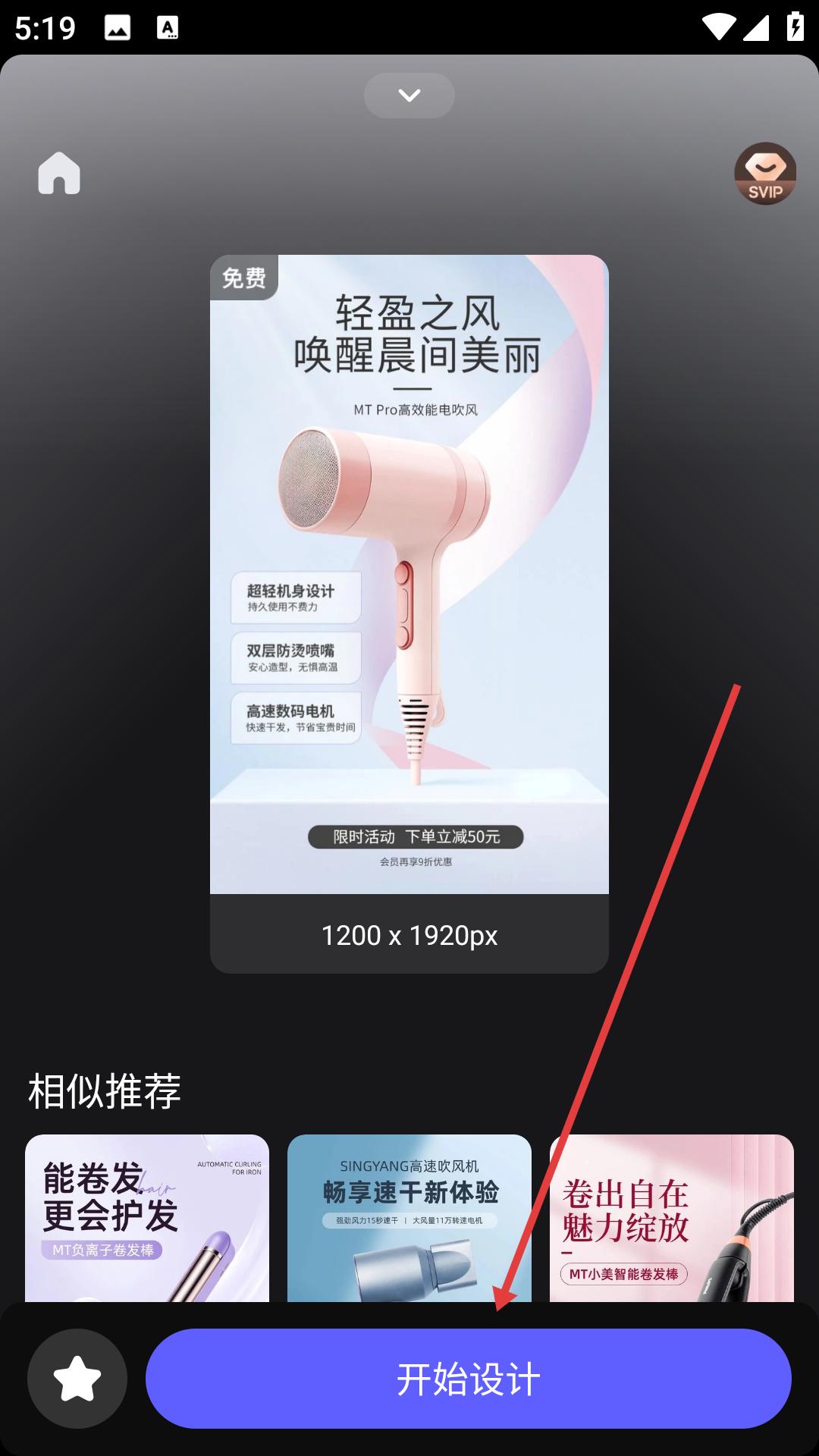This screenshot has width=819, height=1456.
Task: Open the SVIP membership badge
Action: [764, 174]
